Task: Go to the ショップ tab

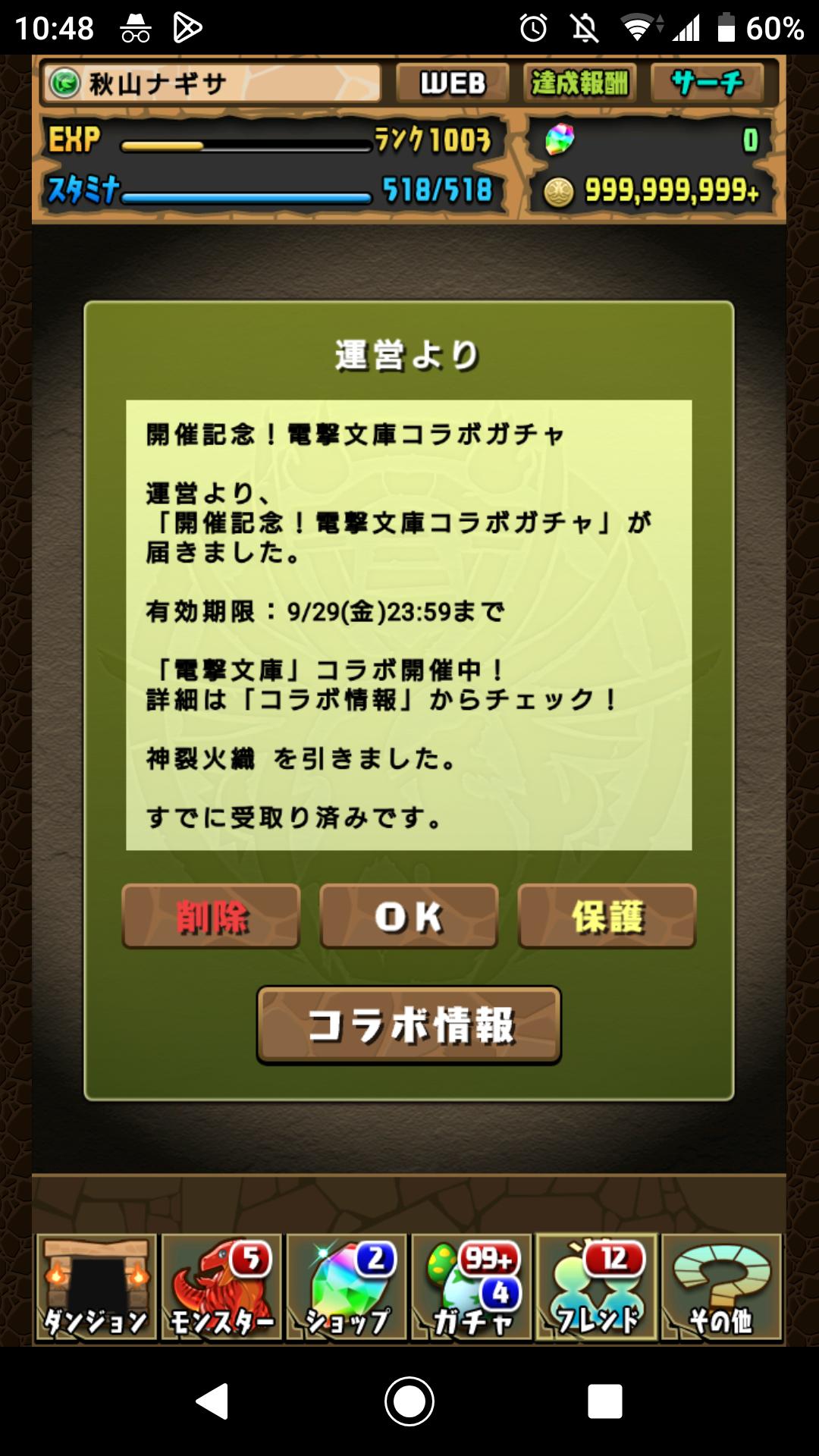Action: (x=347, y=1287)
